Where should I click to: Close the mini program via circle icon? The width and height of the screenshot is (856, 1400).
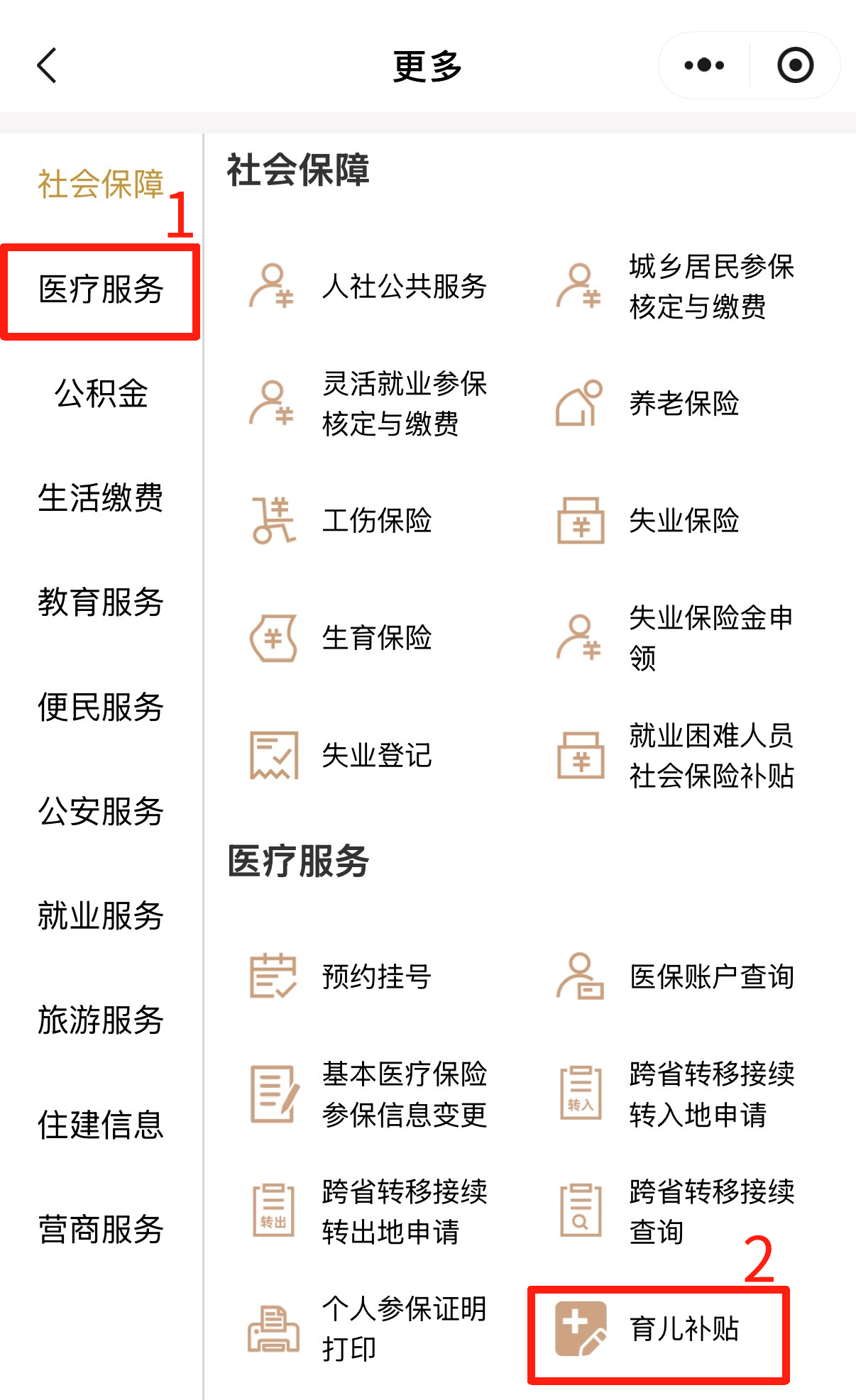click(795, 66)
